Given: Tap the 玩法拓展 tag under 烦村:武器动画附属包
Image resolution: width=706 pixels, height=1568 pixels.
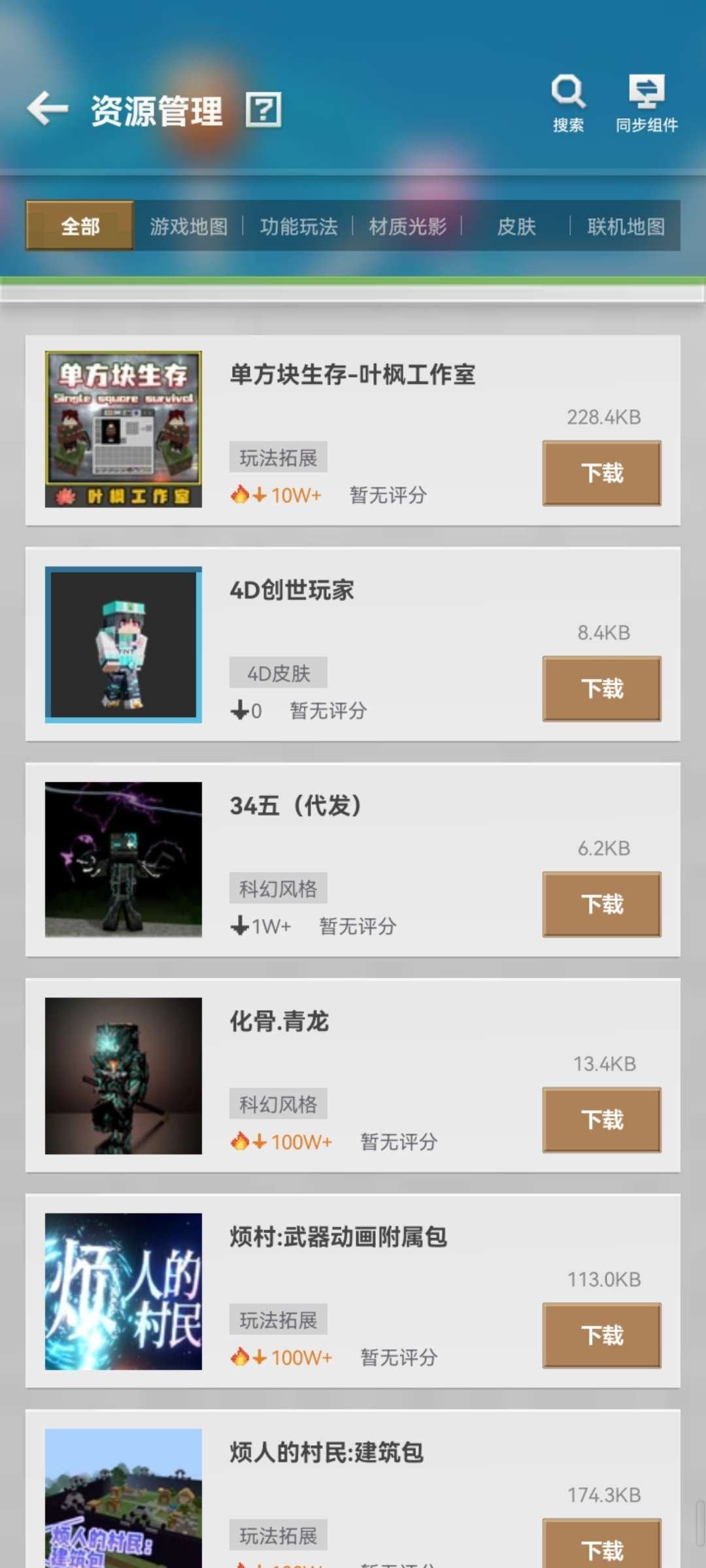Looking at the screenshot, I should click(278, 1319).
